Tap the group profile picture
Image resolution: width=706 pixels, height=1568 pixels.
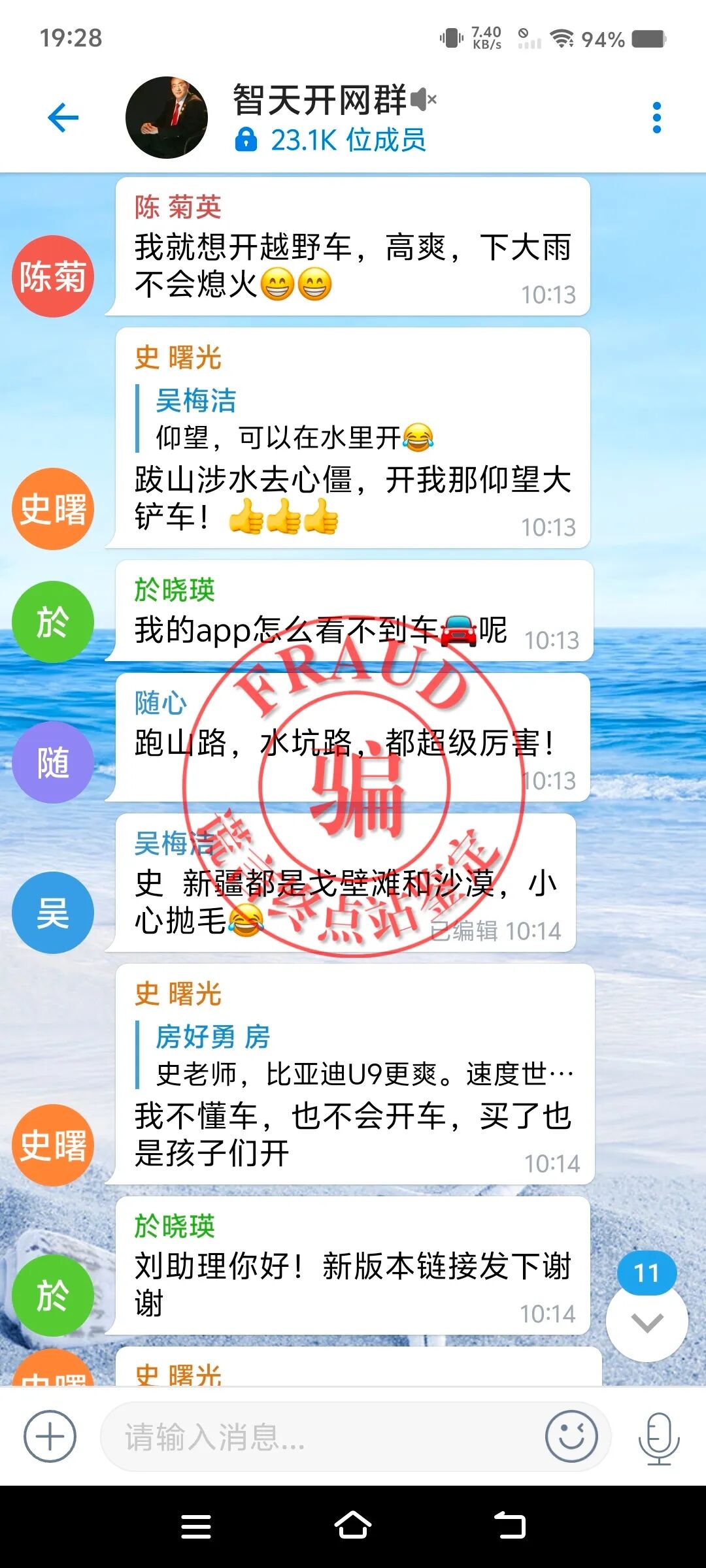pos(167,118)
